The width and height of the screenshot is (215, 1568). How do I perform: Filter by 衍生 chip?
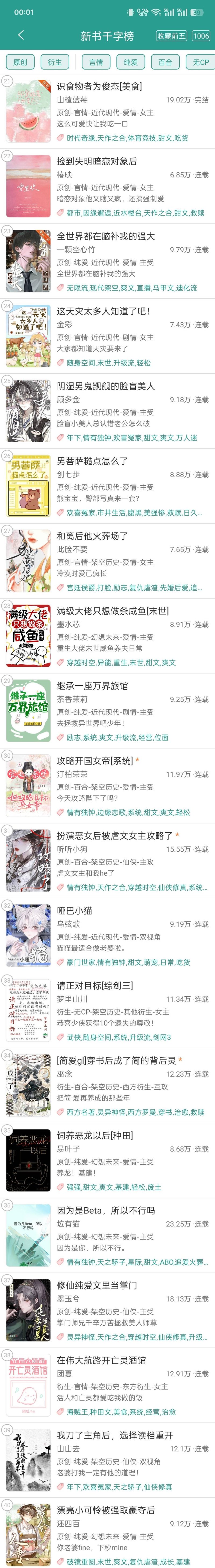(55, 62)
